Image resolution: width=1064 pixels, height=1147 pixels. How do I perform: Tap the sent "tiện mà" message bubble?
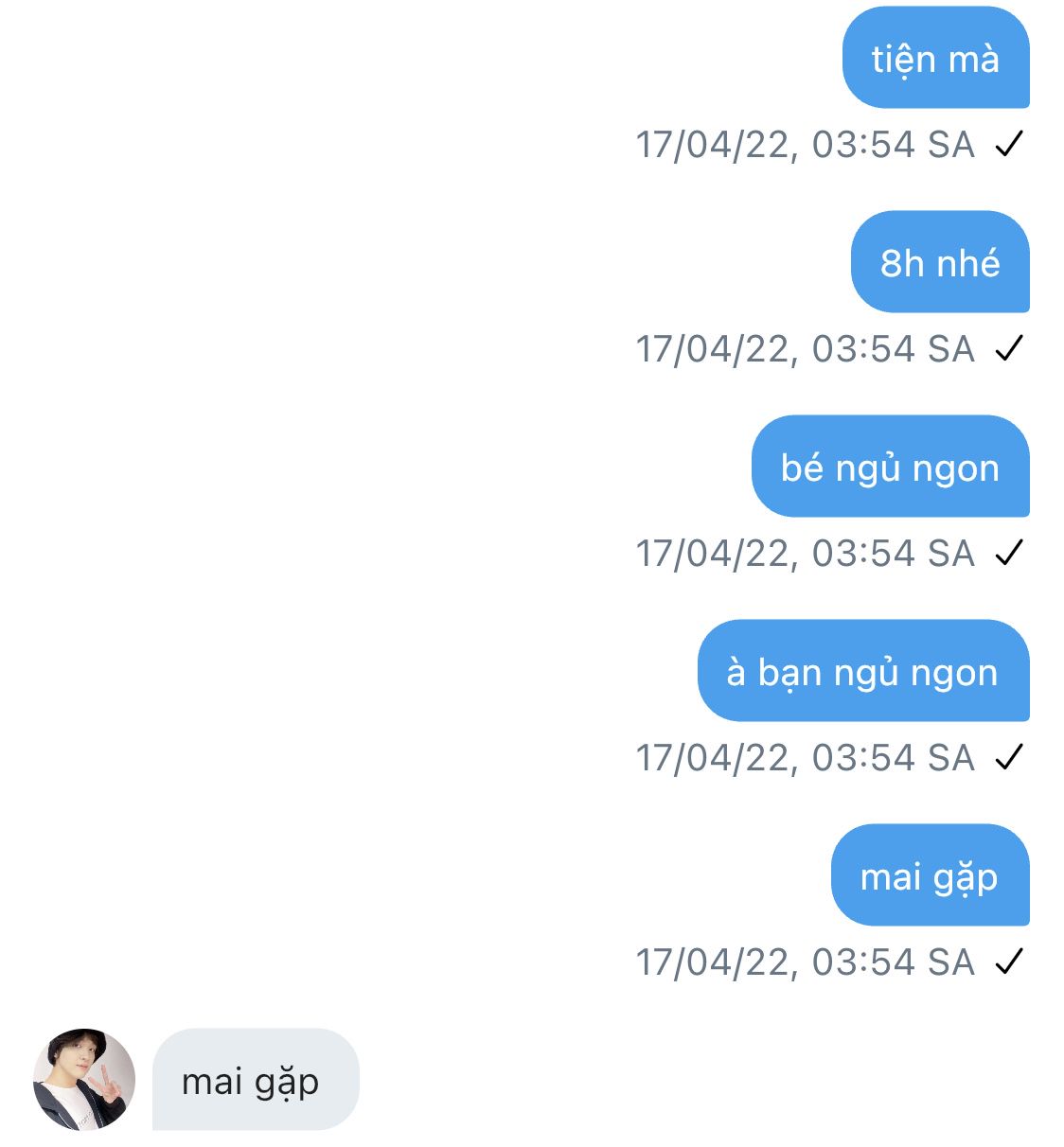(x=935, y=58)
